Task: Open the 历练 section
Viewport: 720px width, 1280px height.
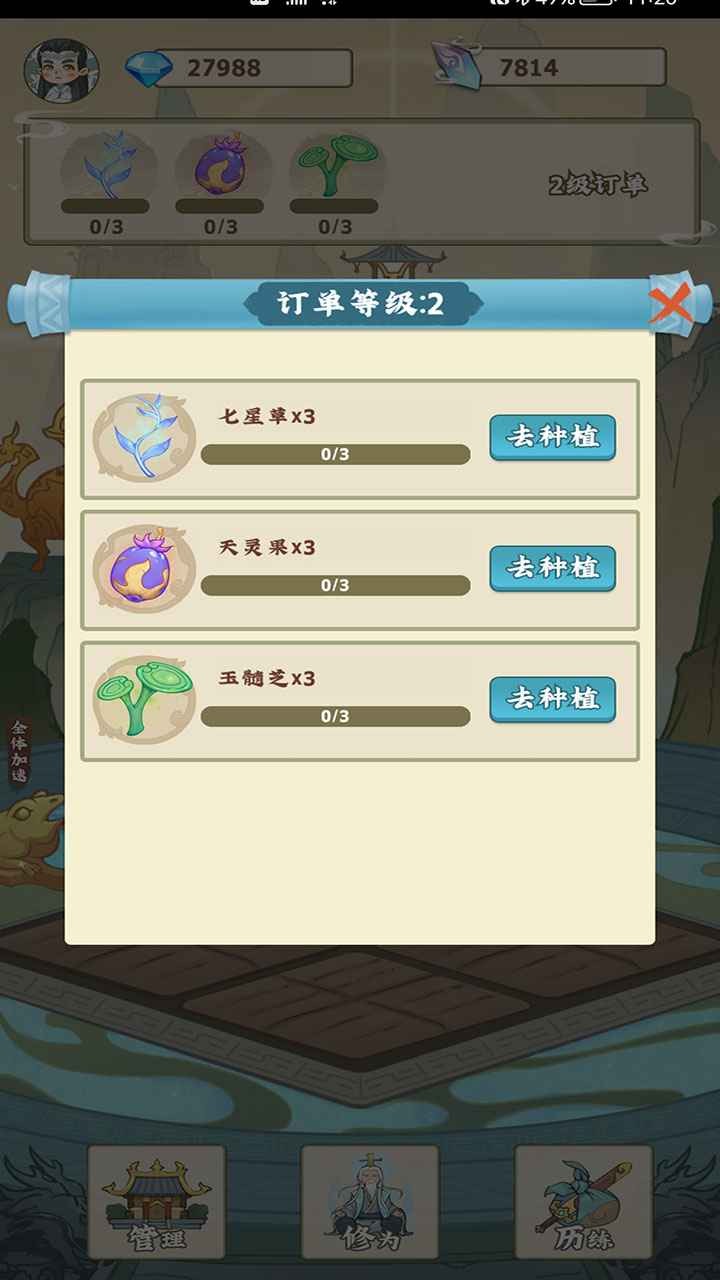Action: pyautogui.click(x=583, y=1201)
